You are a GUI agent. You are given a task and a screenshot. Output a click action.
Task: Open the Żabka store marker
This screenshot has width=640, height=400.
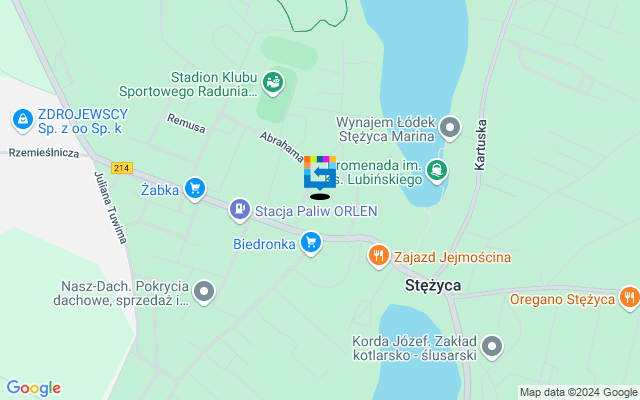195,186
